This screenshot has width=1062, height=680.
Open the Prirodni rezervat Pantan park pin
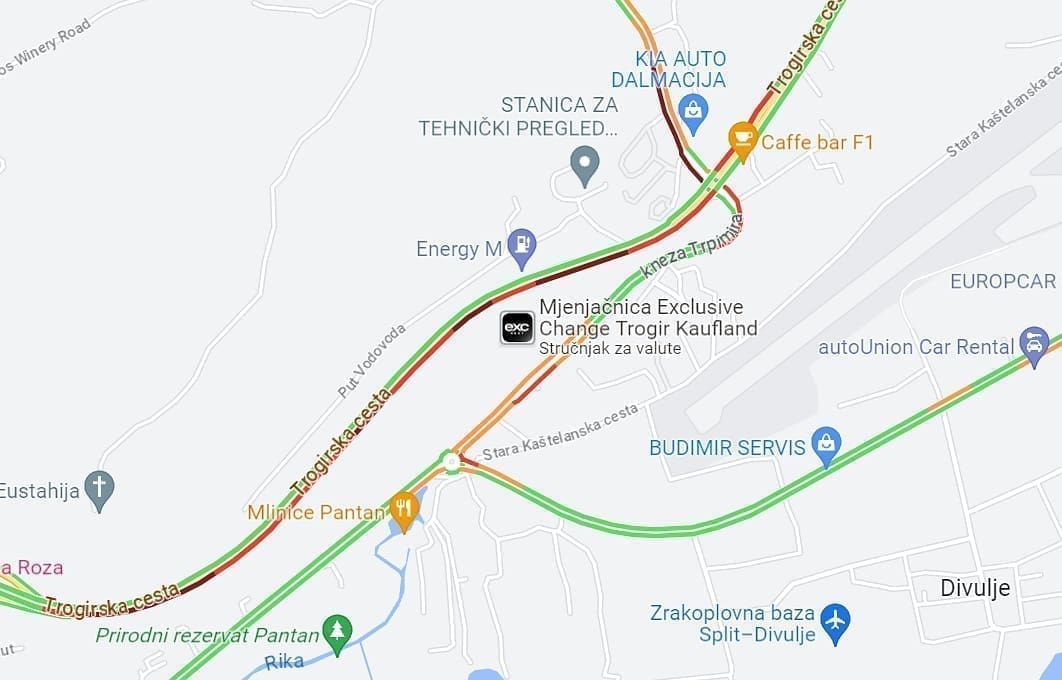(x=338, y=632)
